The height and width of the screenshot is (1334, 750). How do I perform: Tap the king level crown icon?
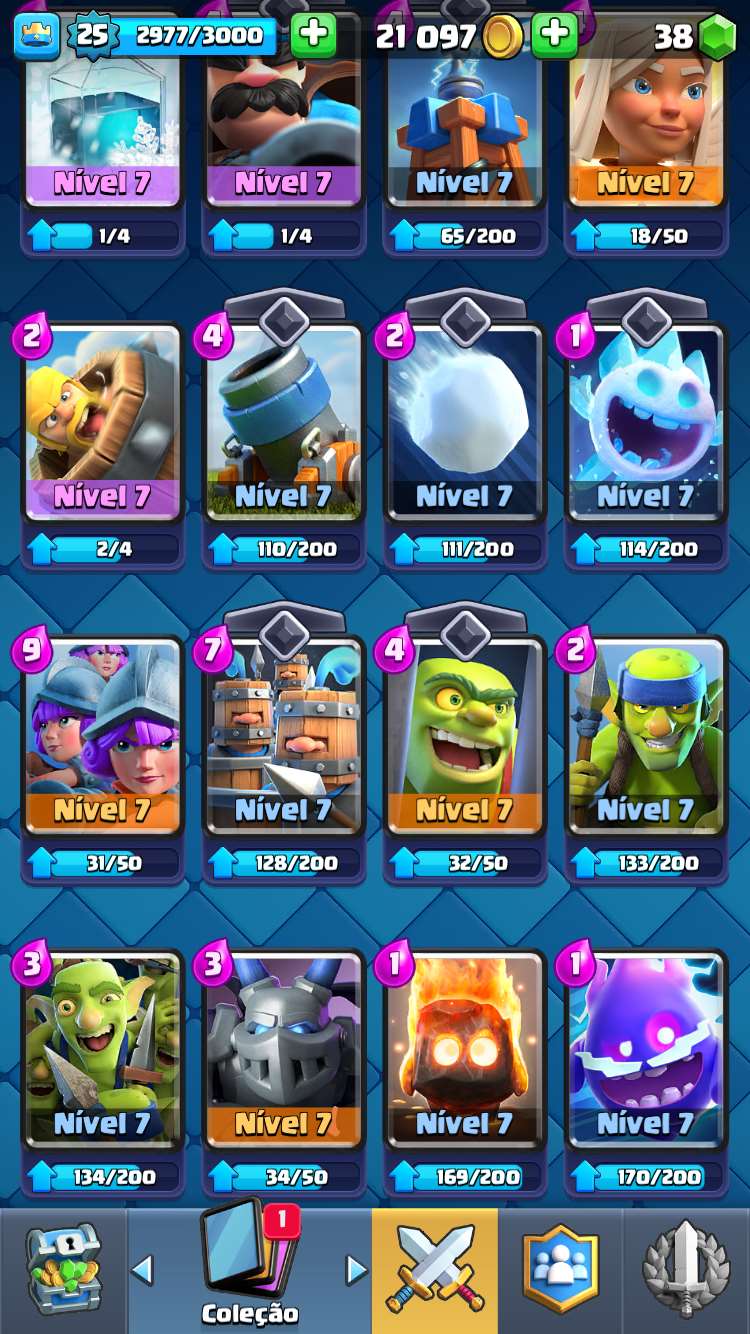point(37,36)
